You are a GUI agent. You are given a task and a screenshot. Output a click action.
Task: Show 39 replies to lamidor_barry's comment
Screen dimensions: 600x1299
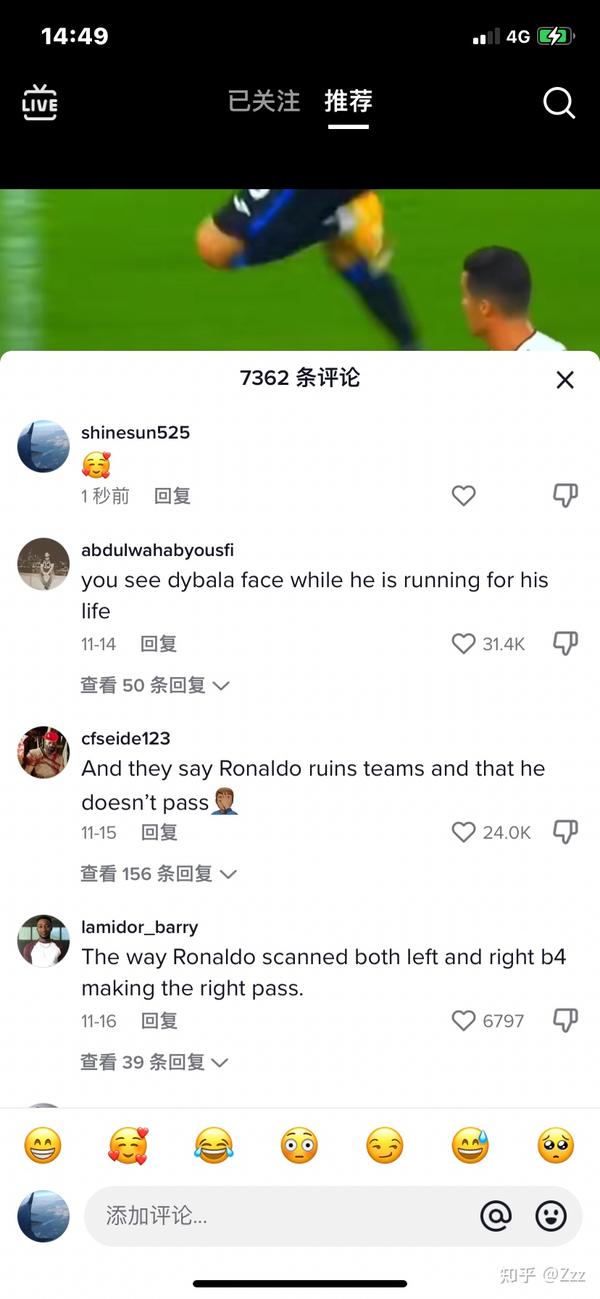[155, 1062]
